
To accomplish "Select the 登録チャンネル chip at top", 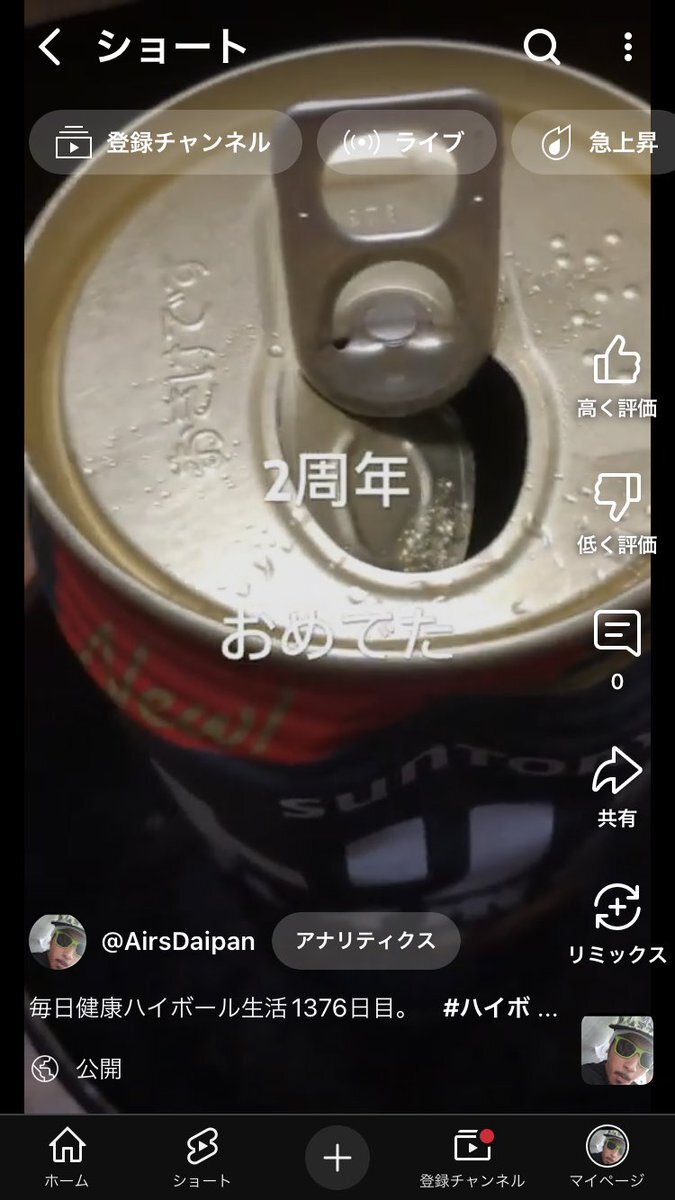I will pos(165,142).
